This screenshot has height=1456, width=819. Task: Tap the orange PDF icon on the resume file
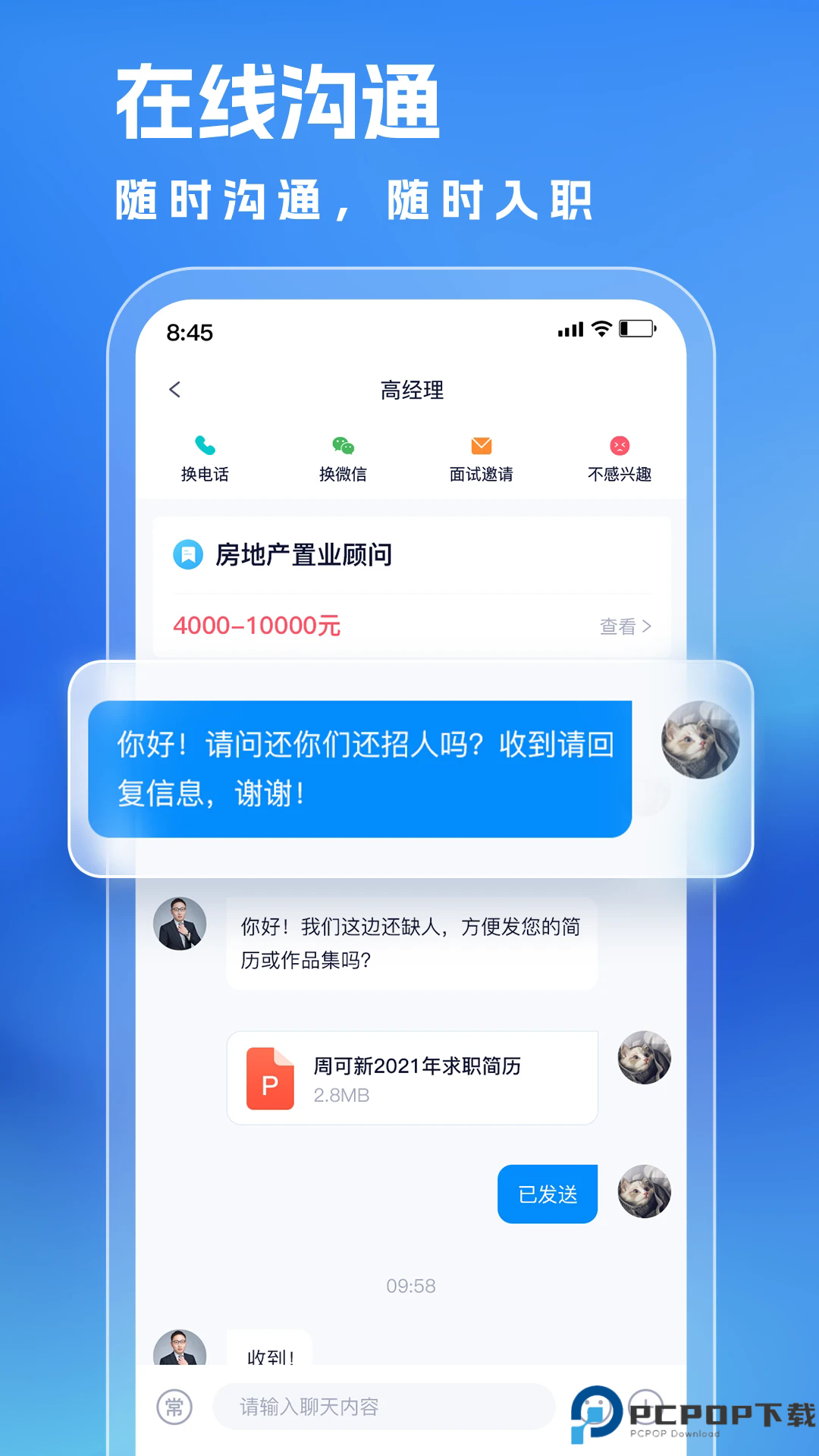click(x=269, y=1075)
